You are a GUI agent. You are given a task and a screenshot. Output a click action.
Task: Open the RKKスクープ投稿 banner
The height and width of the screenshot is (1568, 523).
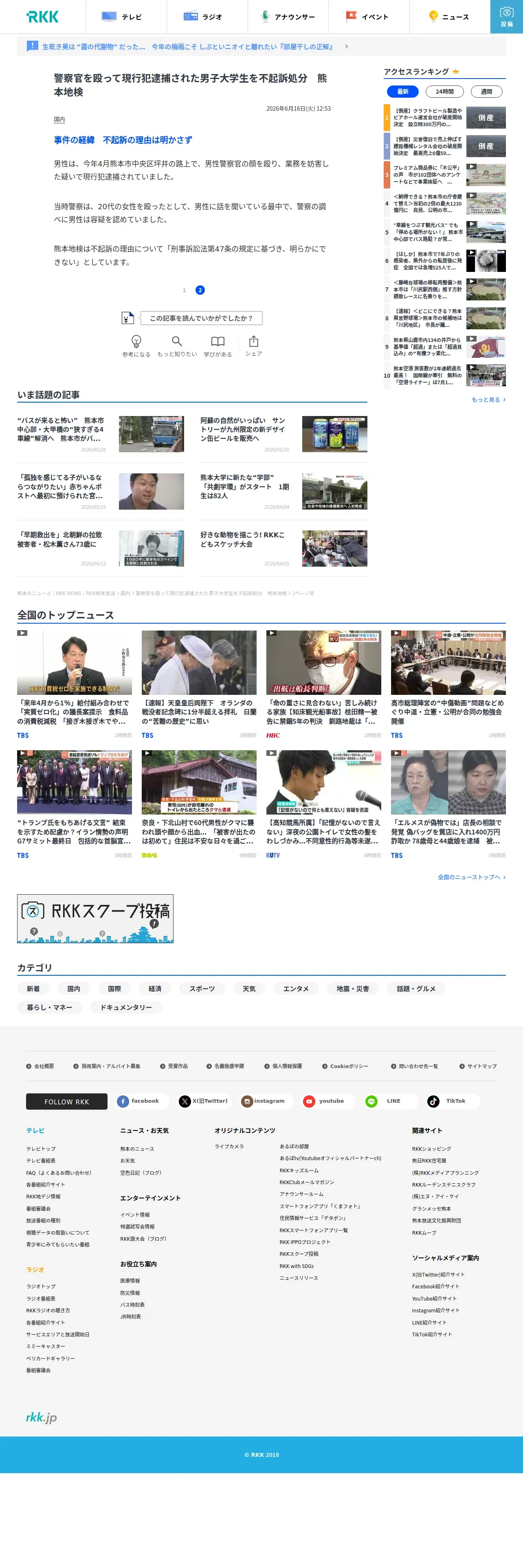coord(95,918)
